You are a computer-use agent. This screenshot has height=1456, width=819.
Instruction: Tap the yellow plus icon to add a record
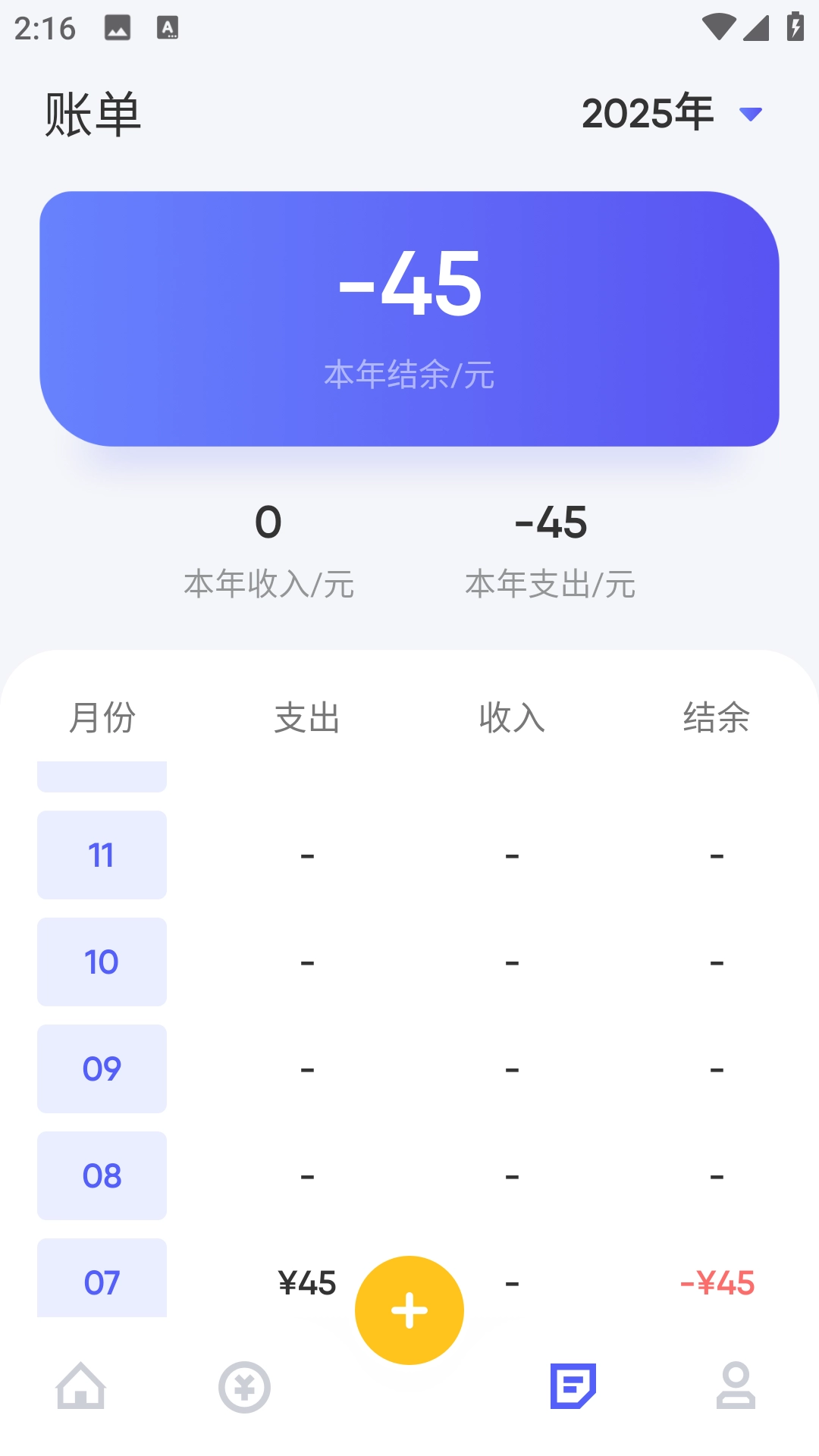[x=409, y=1309]
